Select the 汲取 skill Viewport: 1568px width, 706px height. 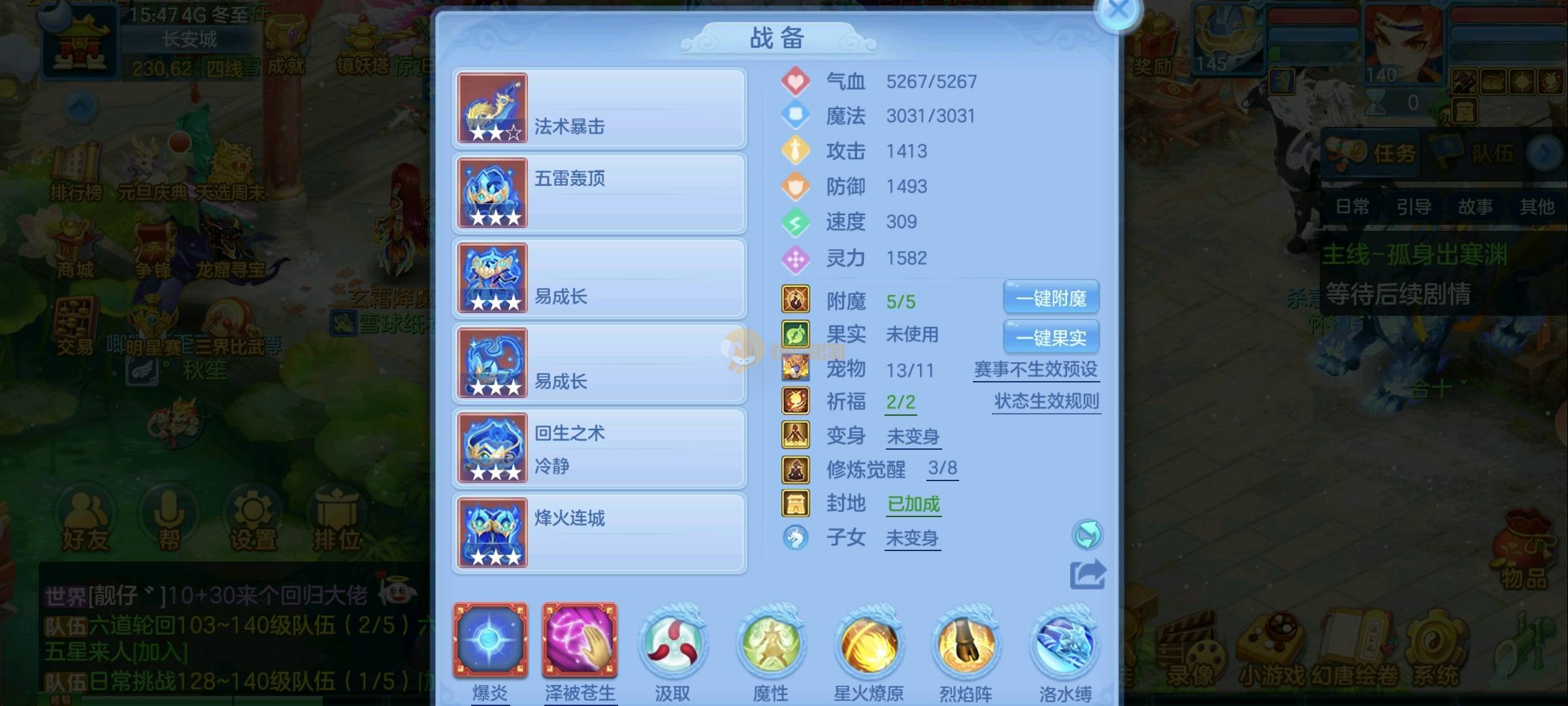tap(672, 644)
